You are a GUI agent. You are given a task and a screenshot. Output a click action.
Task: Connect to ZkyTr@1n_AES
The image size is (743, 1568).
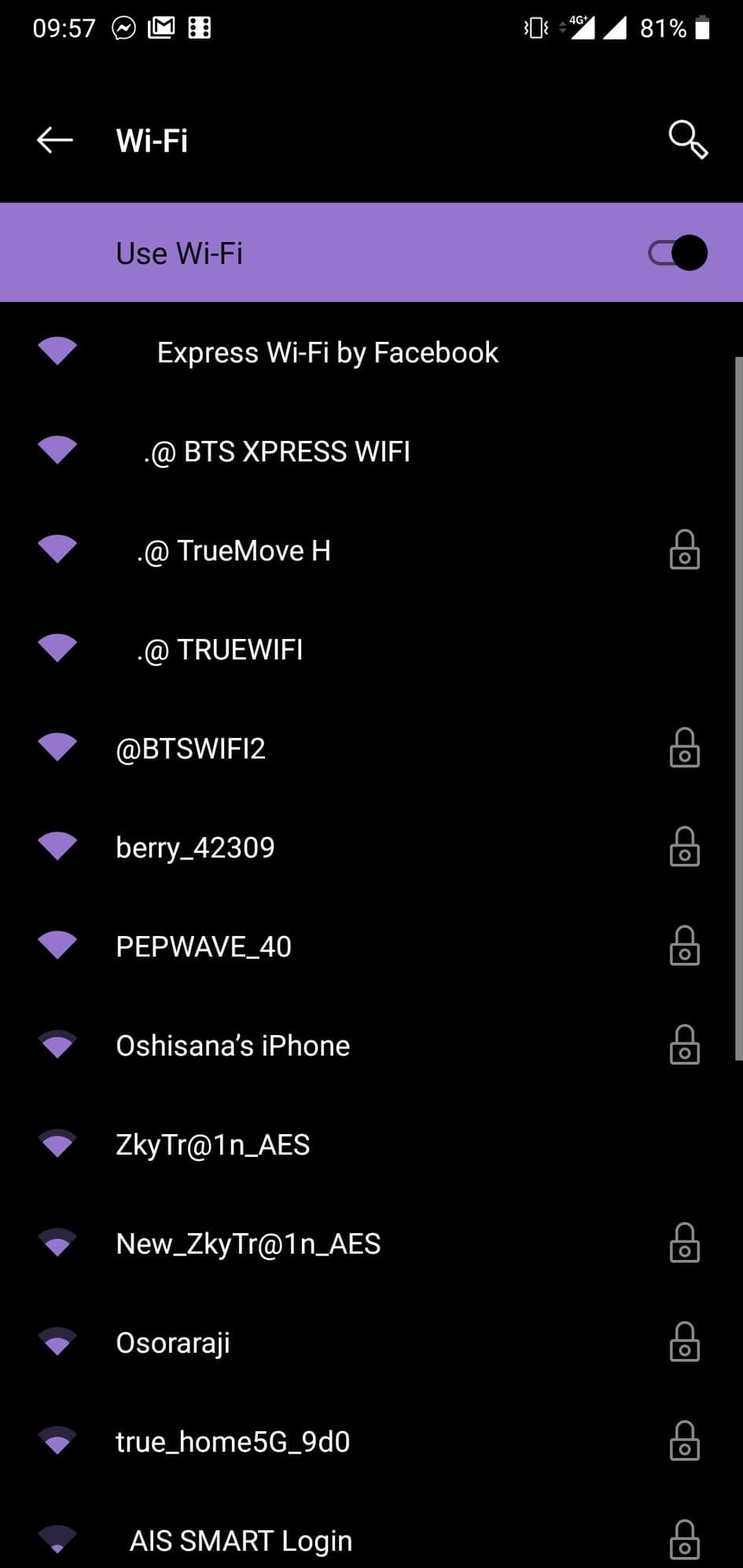point(213,1145)
